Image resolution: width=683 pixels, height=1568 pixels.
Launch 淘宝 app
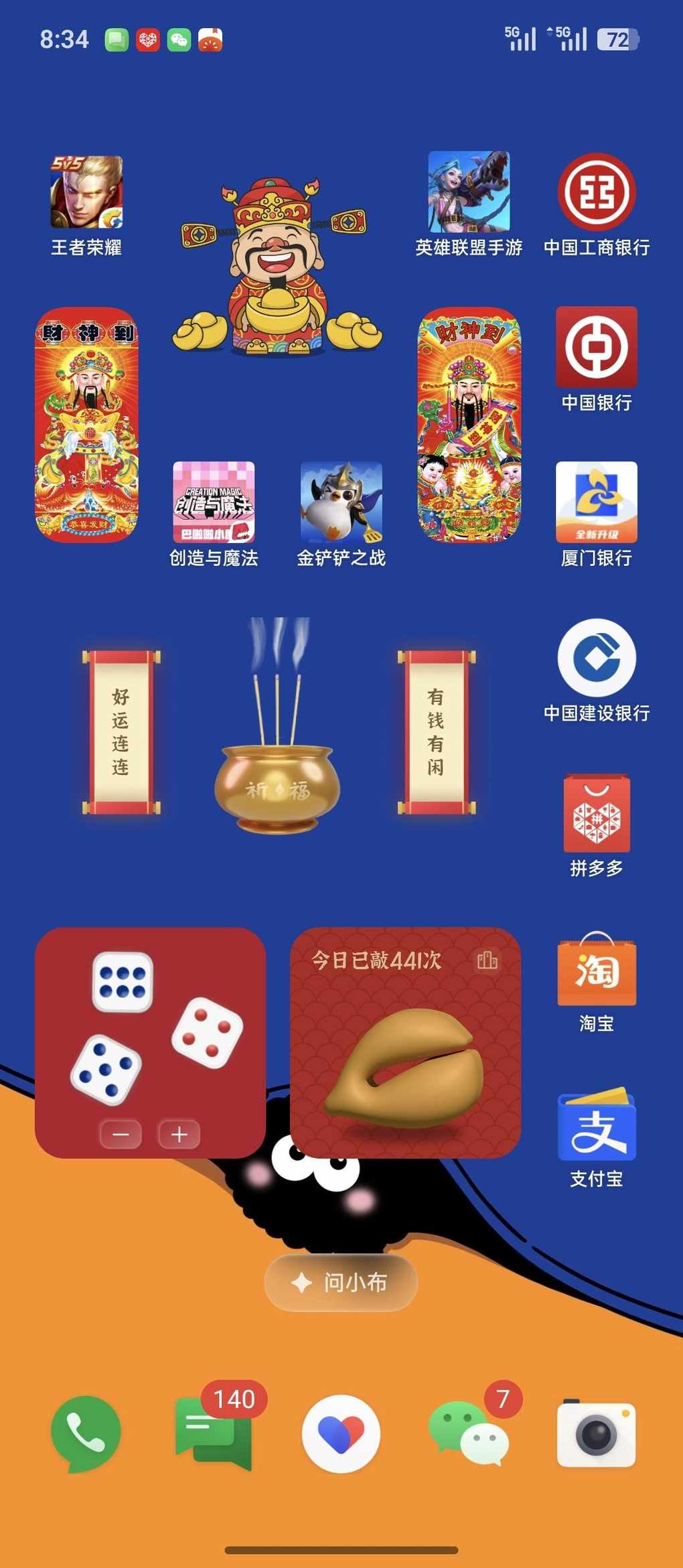[596, 969]
